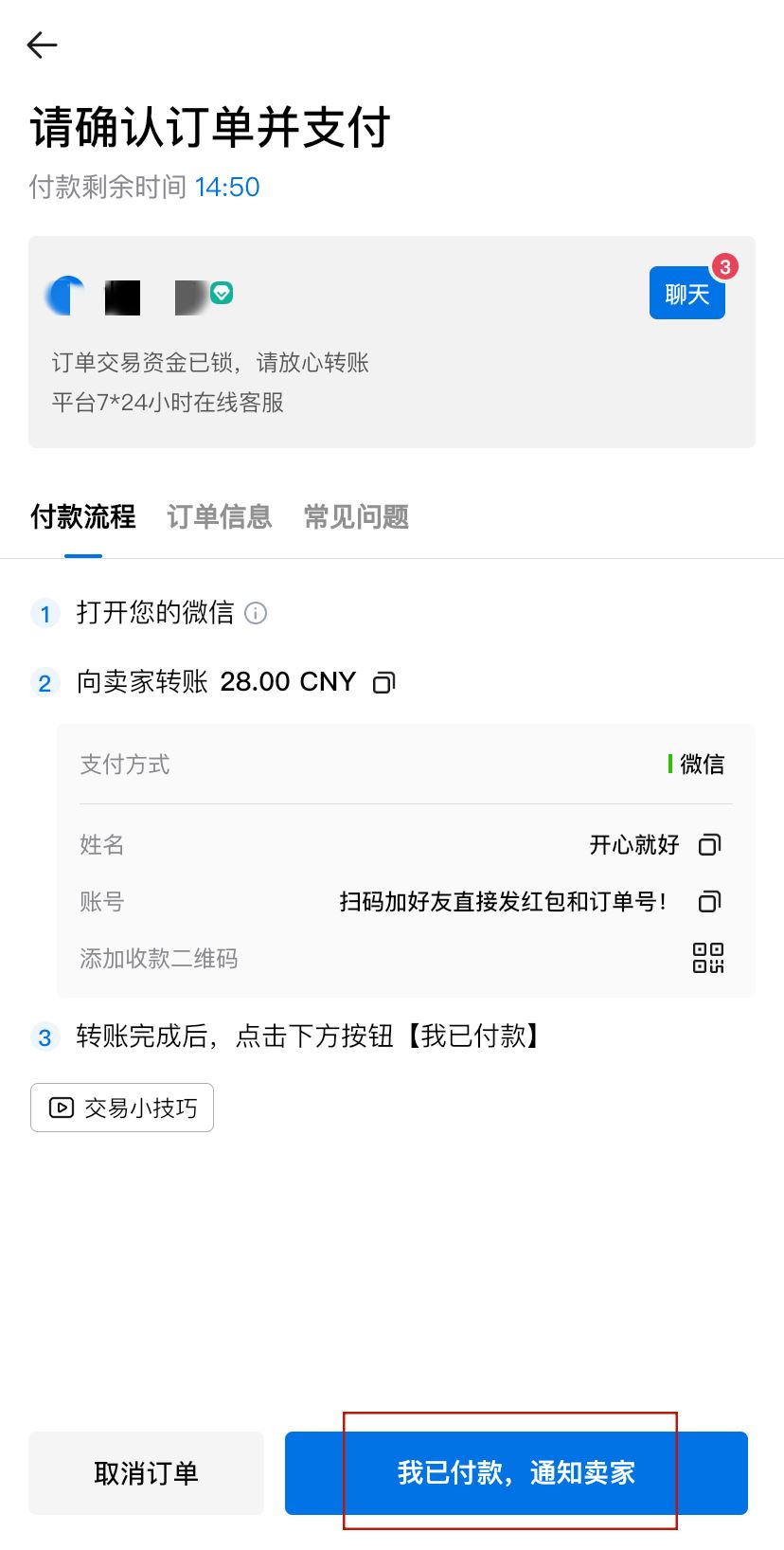Image resolution: width=784 pixels, height=1550 pixels.
Task: Cancel the order via 取消订单
Action: coord(145,1472)
